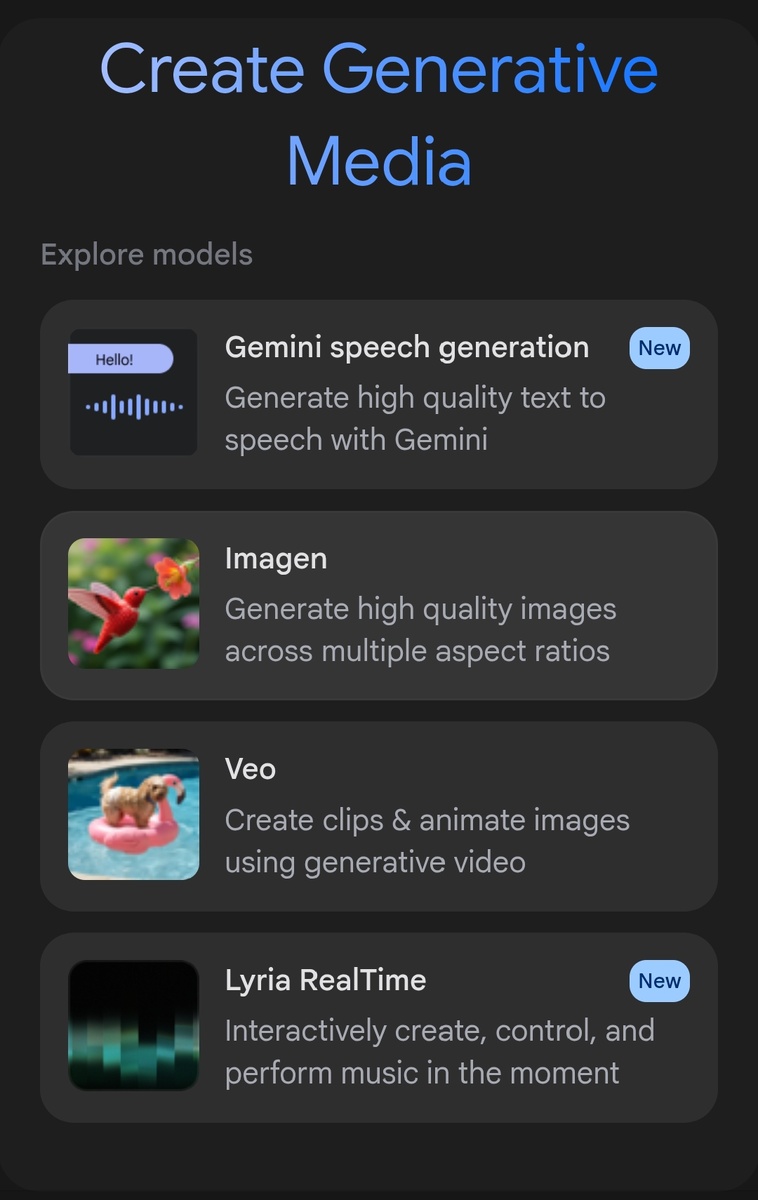Select the Imagen image generation model
The image size is (758, 1200).
click(x=379, y=605)
